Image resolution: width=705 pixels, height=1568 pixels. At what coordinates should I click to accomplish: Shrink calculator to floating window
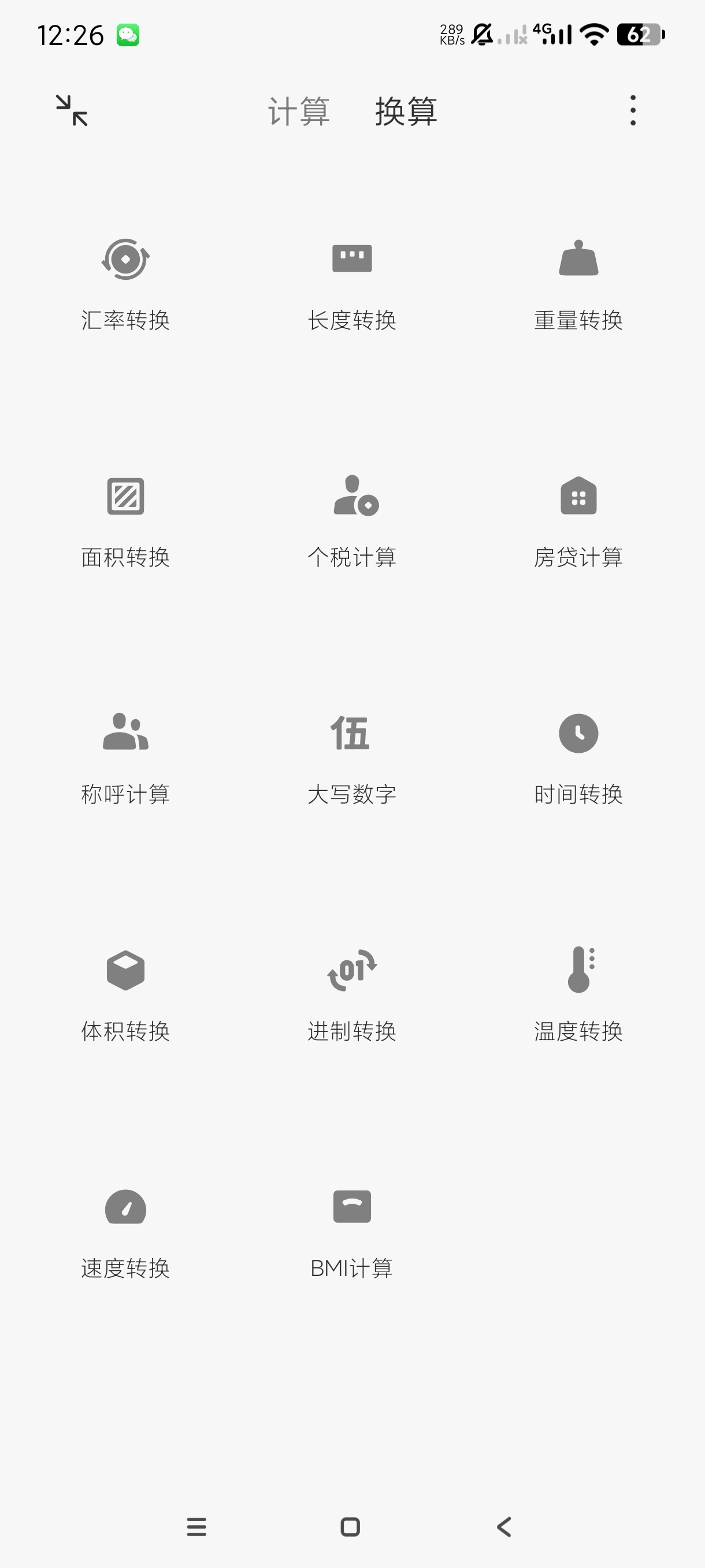click(72, 111)
